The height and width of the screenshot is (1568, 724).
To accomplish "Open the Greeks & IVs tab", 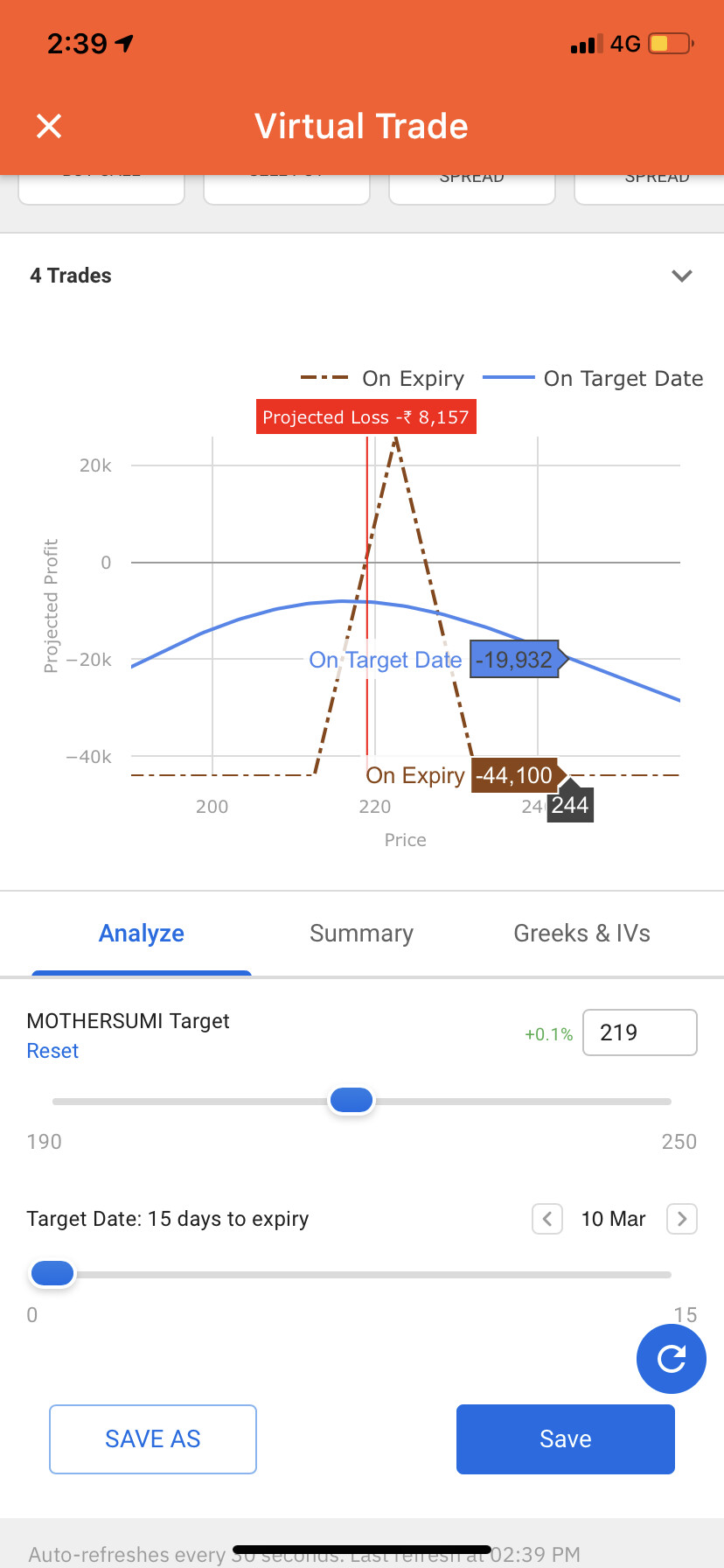I will 581,934.
